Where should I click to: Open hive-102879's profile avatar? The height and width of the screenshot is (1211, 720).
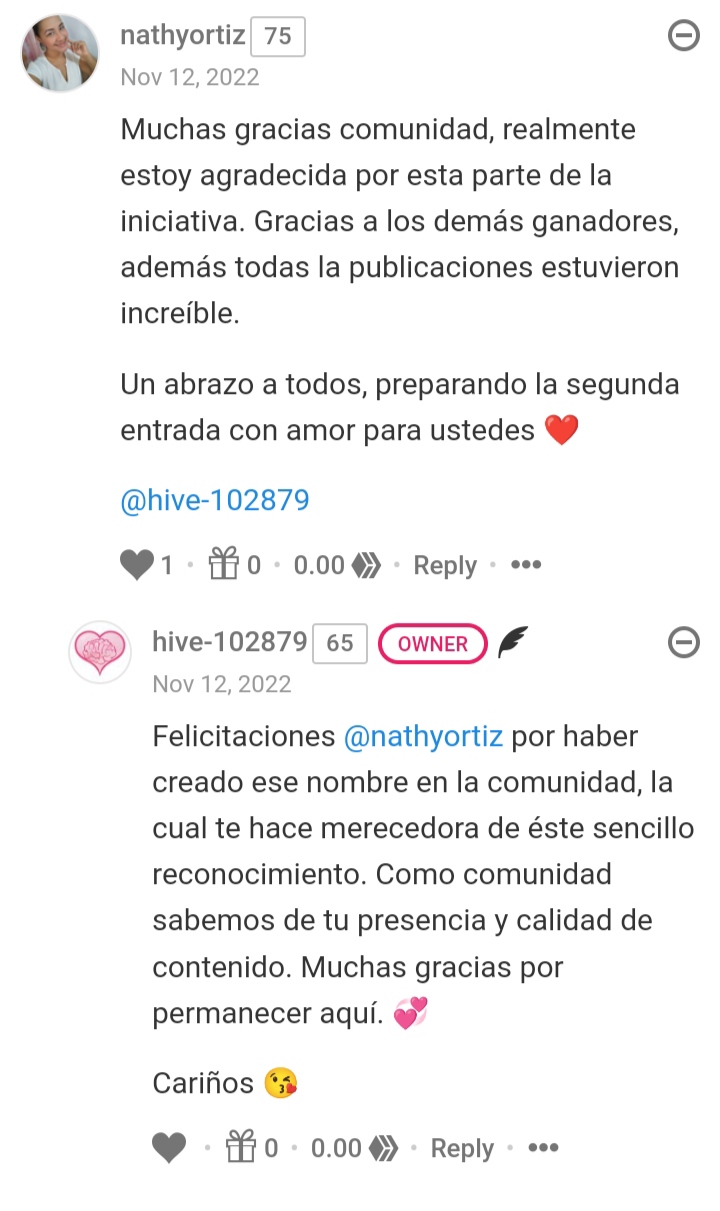(99, 653)
